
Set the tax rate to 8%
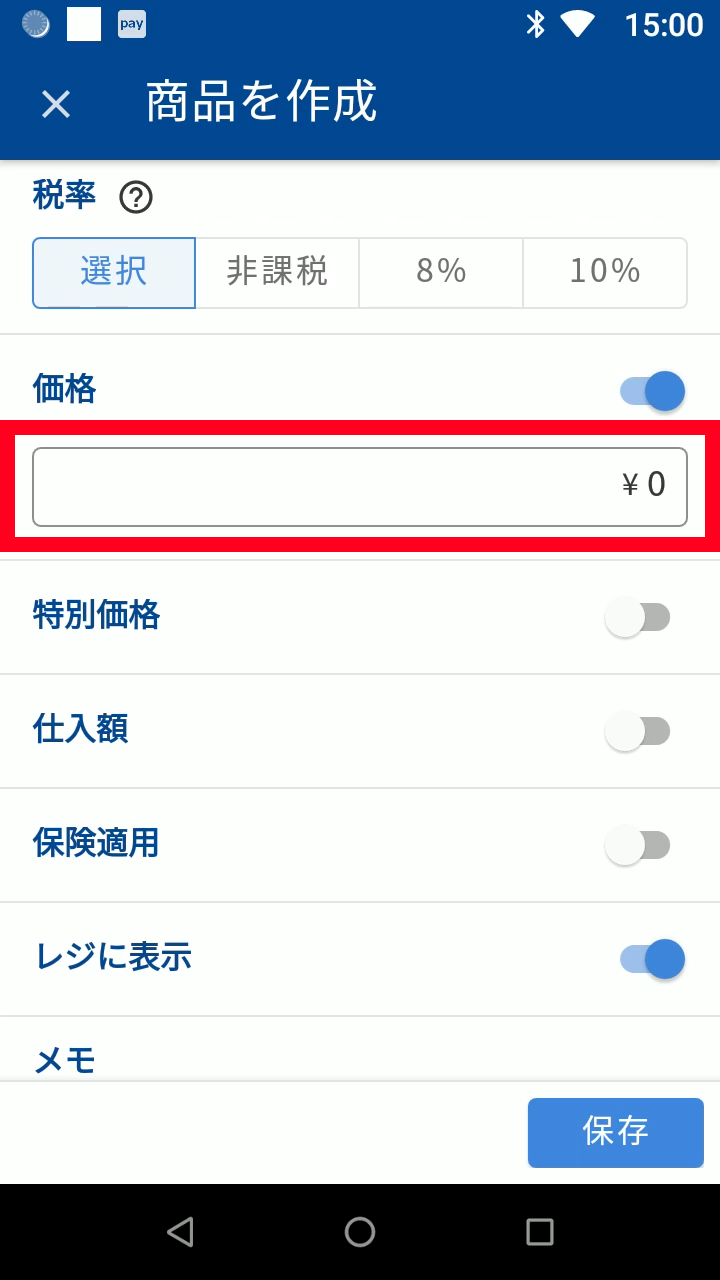(x=441, y=272)
